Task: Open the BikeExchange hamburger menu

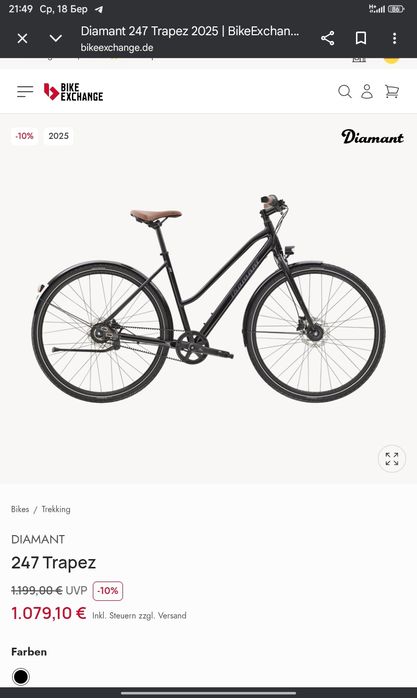Action: click(x=25, y=92)
